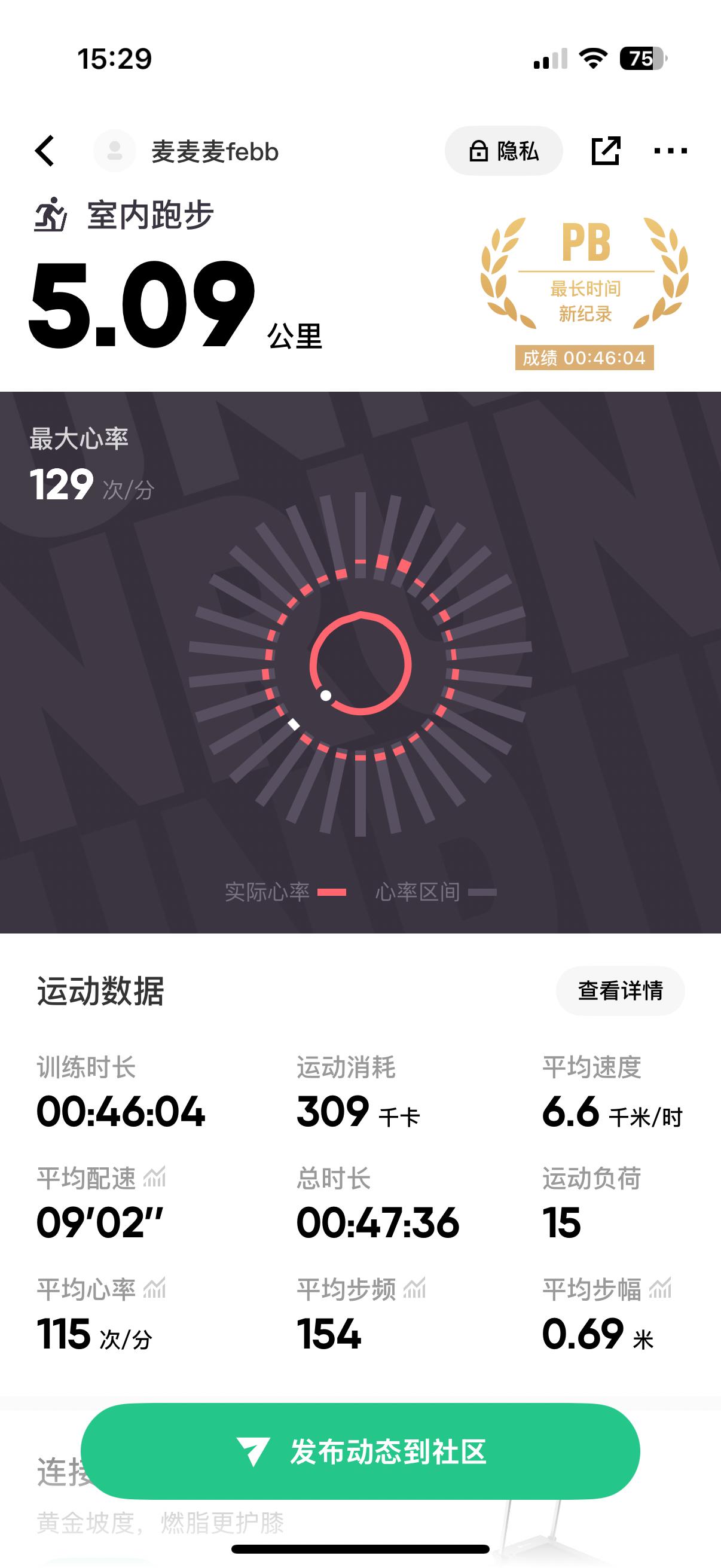Open the 隐私 privacy setting
The image size is (721, 1568).
coord(504,151)
